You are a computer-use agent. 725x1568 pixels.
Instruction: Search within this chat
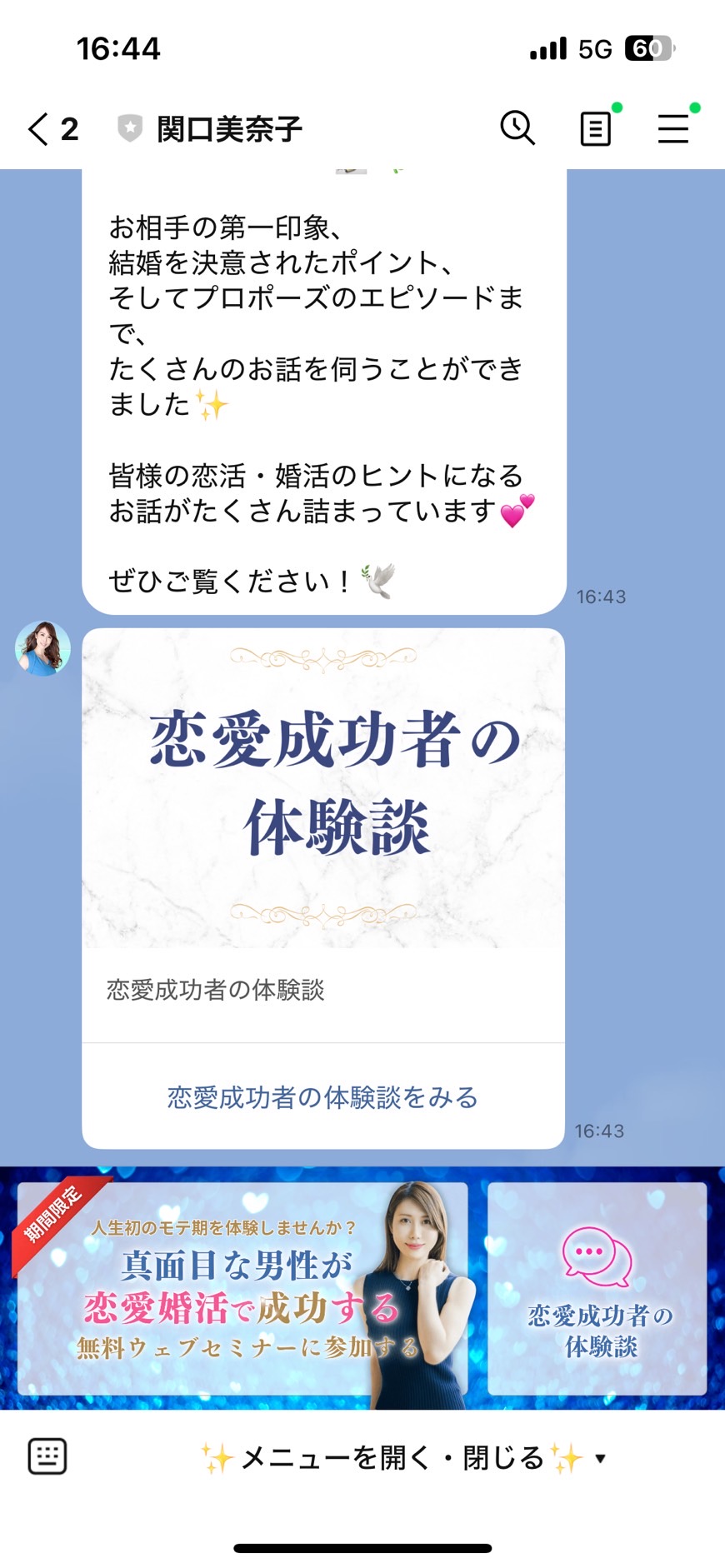[x=517, y=128]
